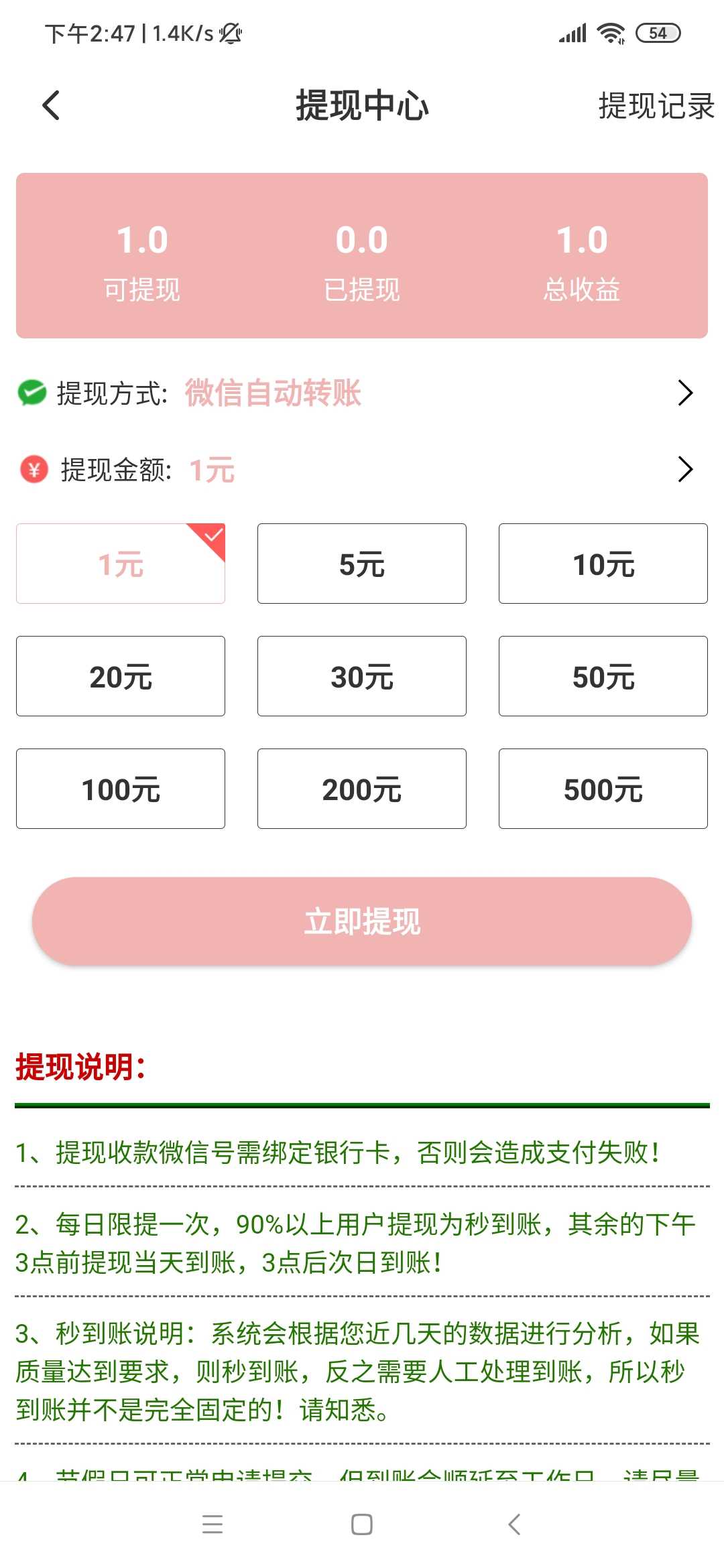Image resolution: width=724 pixels, height=1568 pixels.
Task: Tap the 立即提现 button
Action: coord(362,921)
